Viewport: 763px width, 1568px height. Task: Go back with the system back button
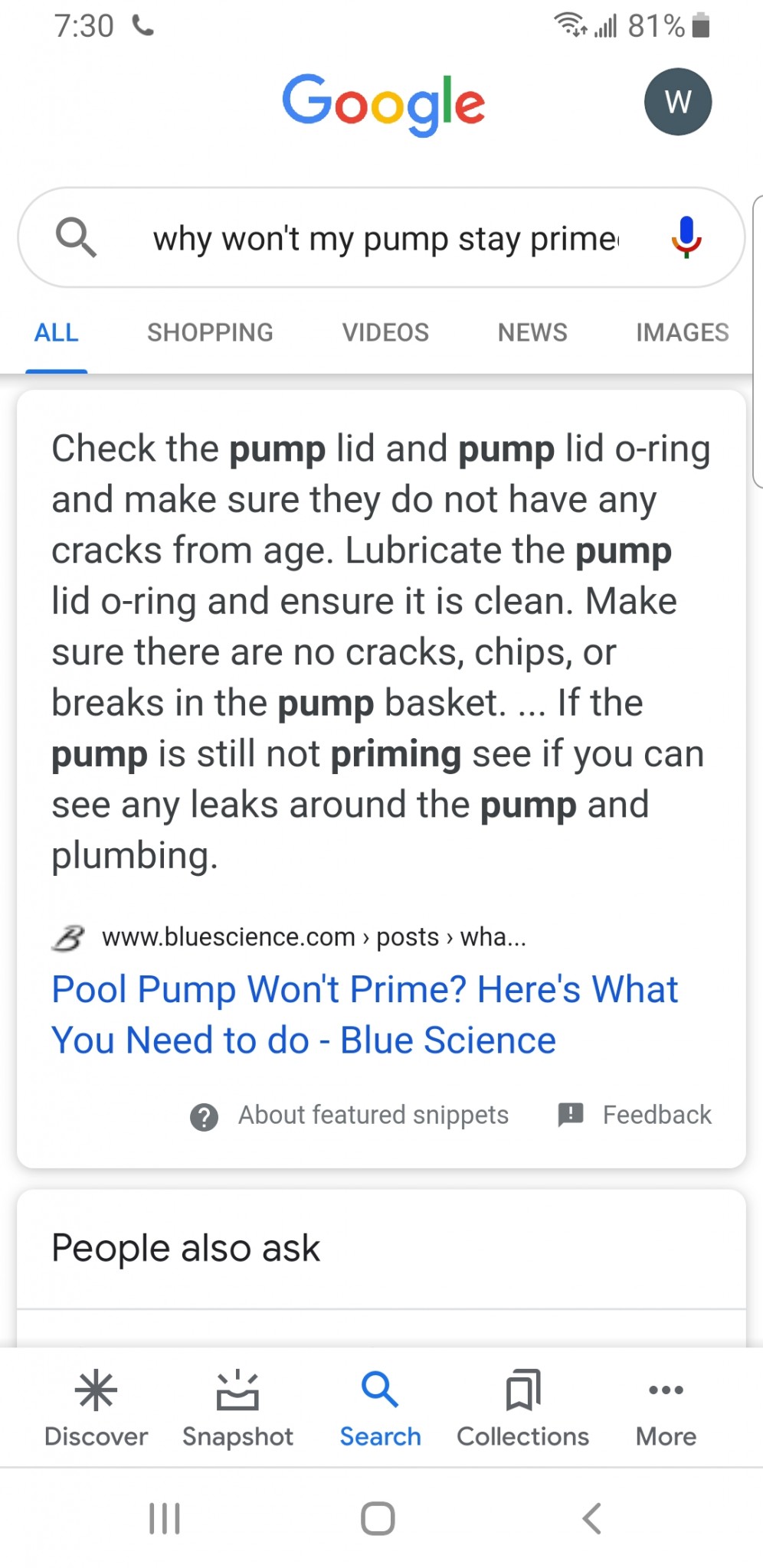(591, 1518)
